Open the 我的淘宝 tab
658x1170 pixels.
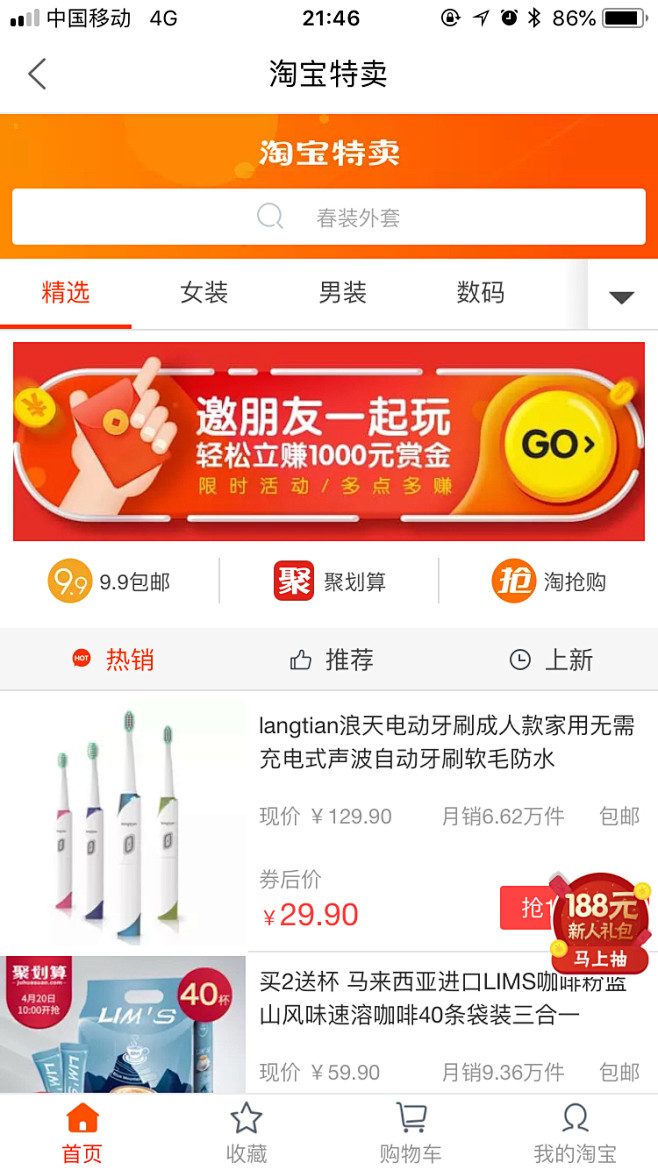[x=574, y=1133]
